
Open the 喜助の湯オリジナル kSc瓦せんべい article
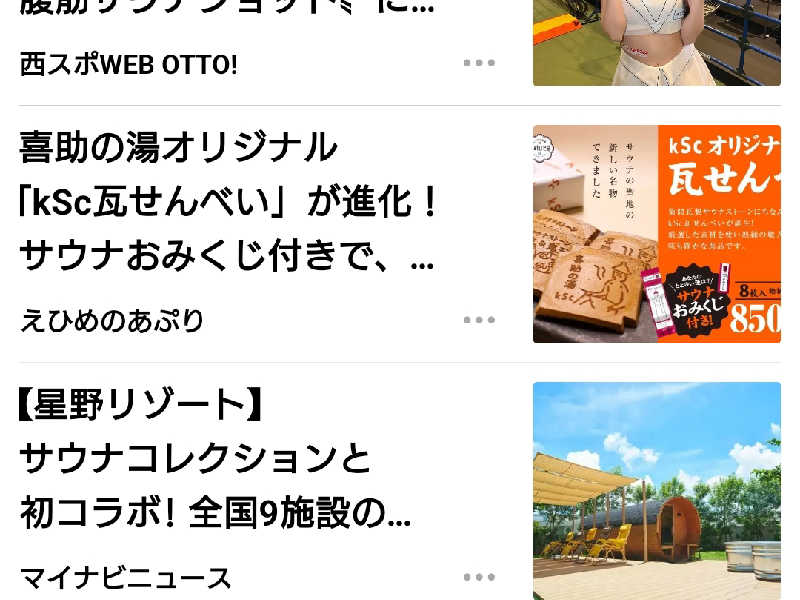coord(230,203)
